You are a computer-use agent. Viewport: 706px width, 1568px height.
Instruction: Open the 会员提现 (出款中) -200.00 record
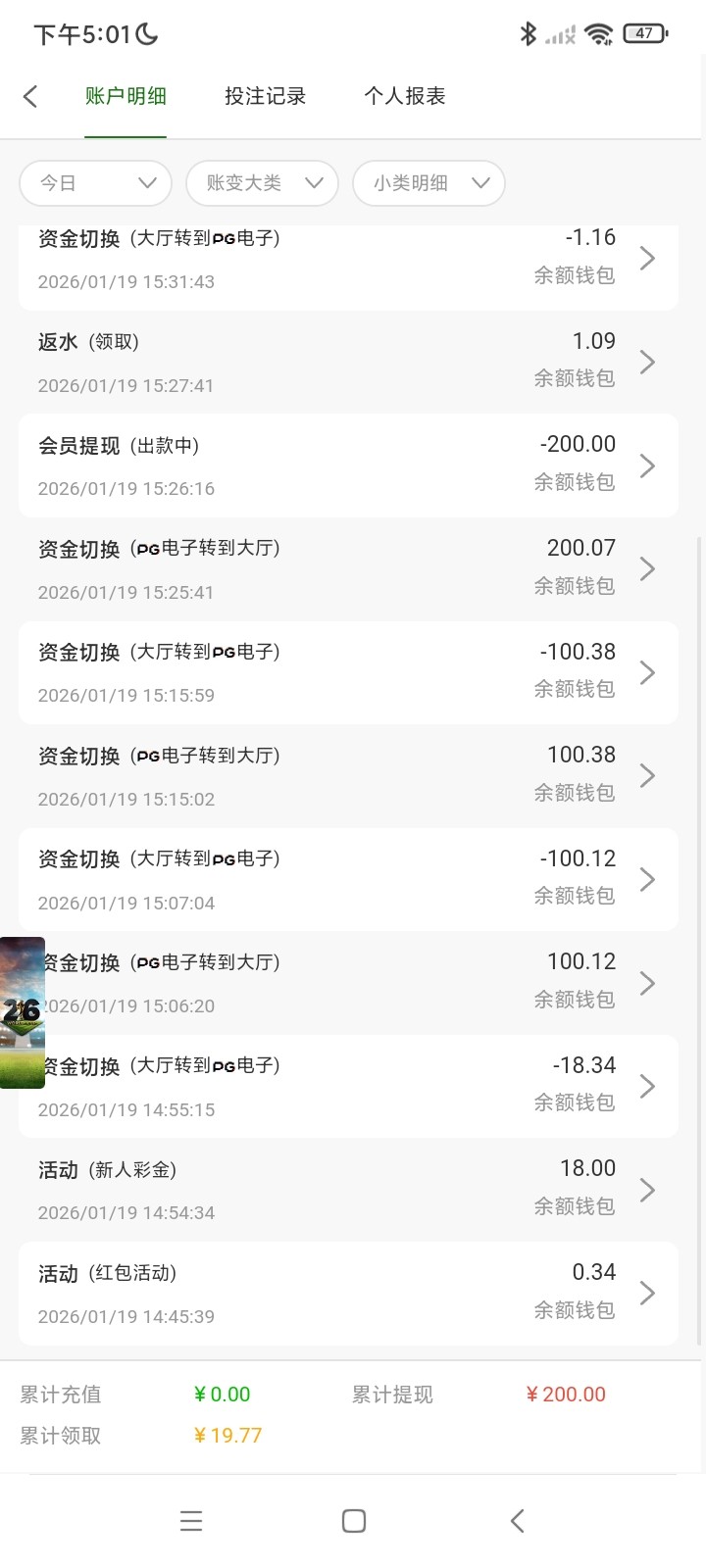coord(348,465)
